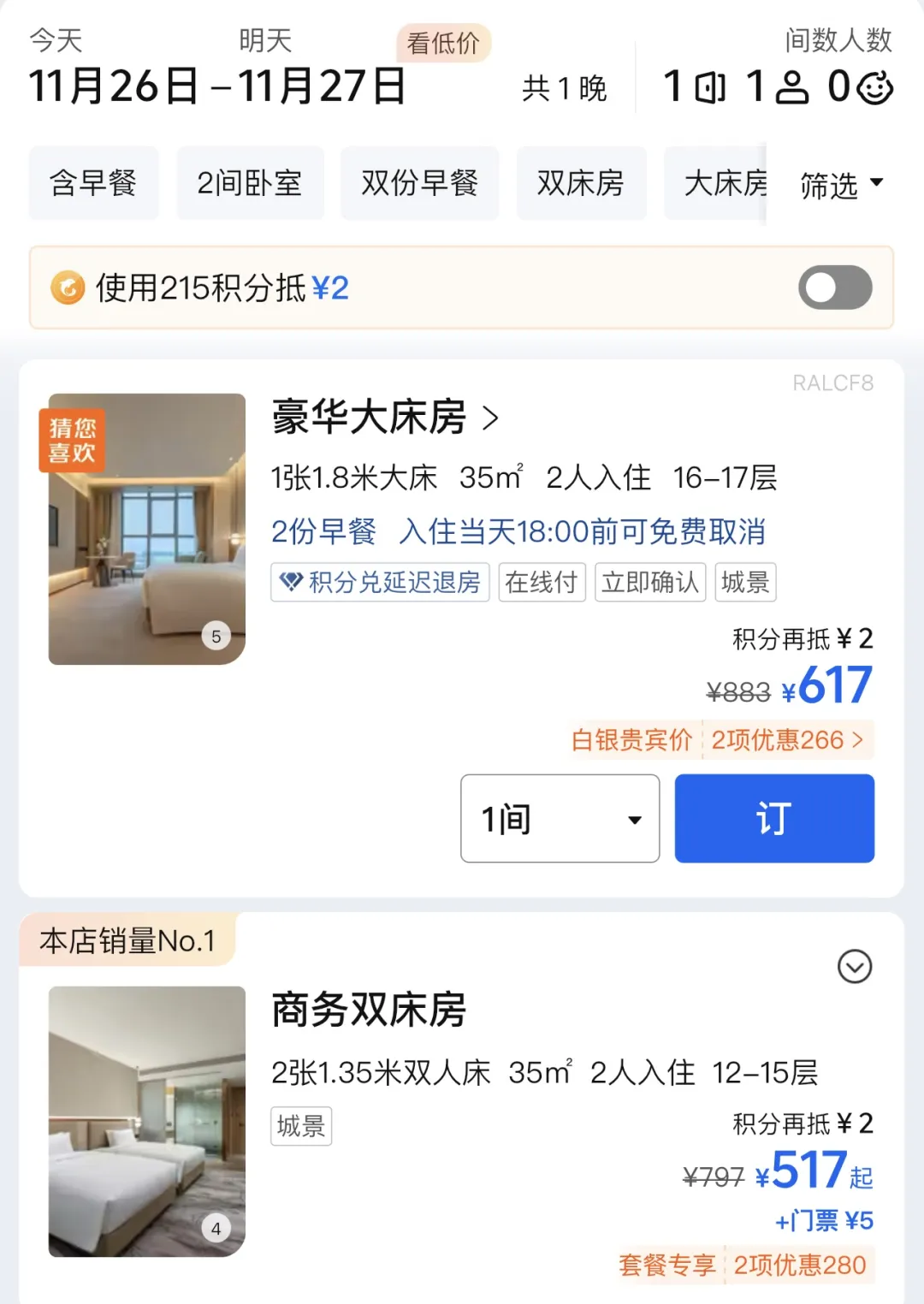See the 2项优惠266 discount details
The image size is (924, 1304).
[787, 740]
